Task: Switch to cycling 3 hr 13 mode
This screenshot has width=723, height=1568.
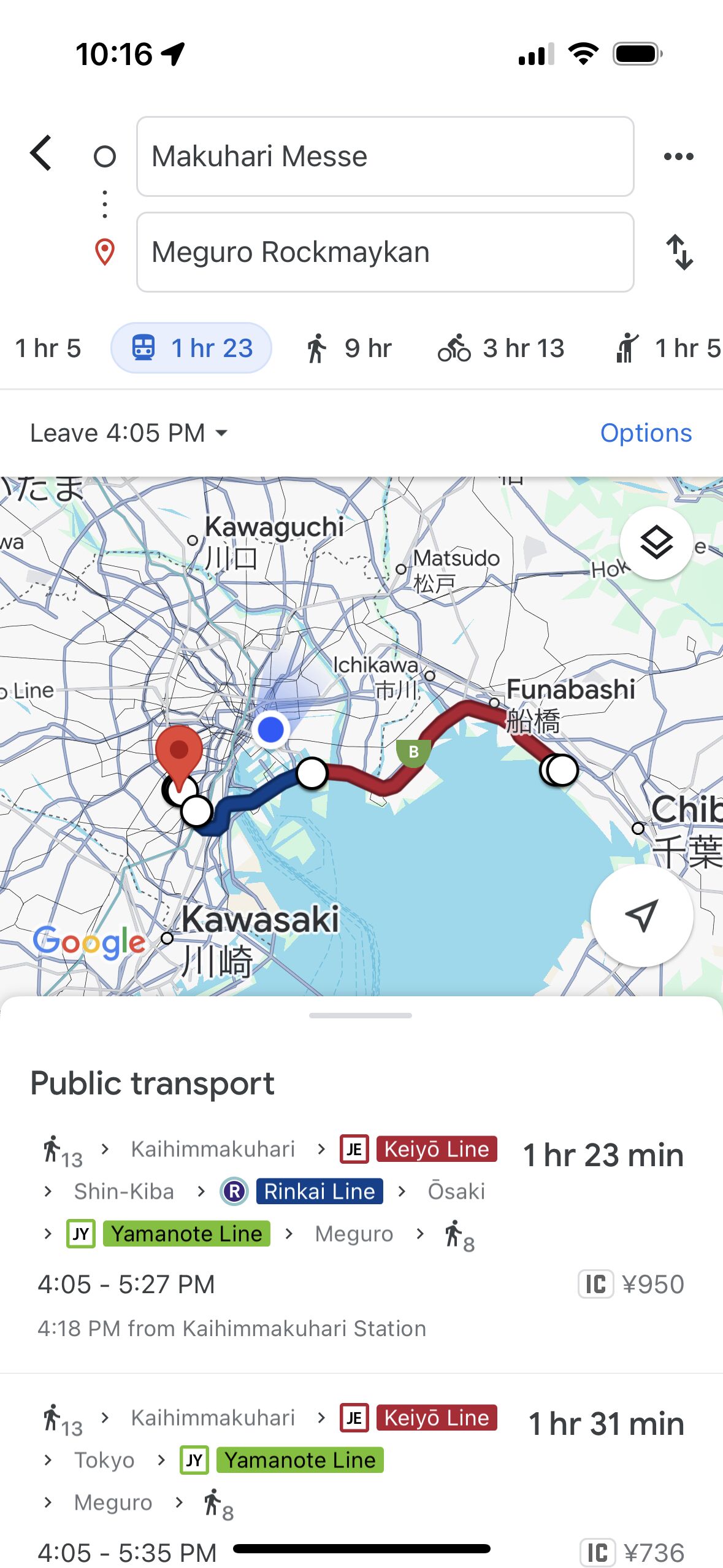Action: [501, 348]
